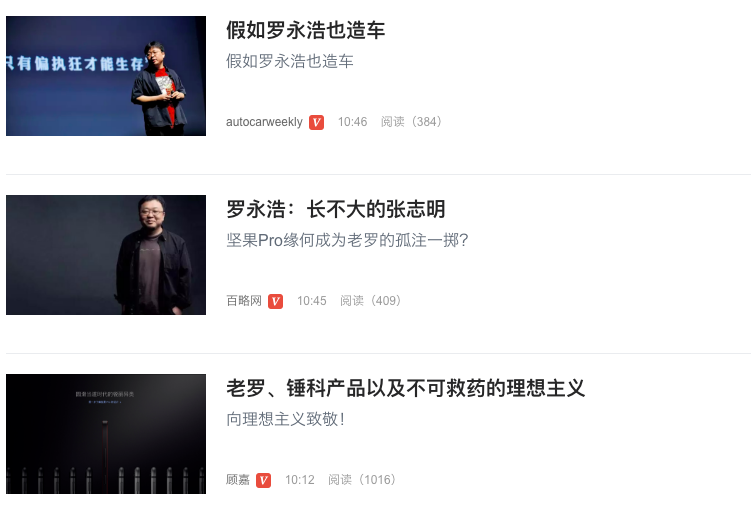This screenshot has width=751, height=509.
Task: Open article 罗永浩：长不大的张志明
Action: 335,209
